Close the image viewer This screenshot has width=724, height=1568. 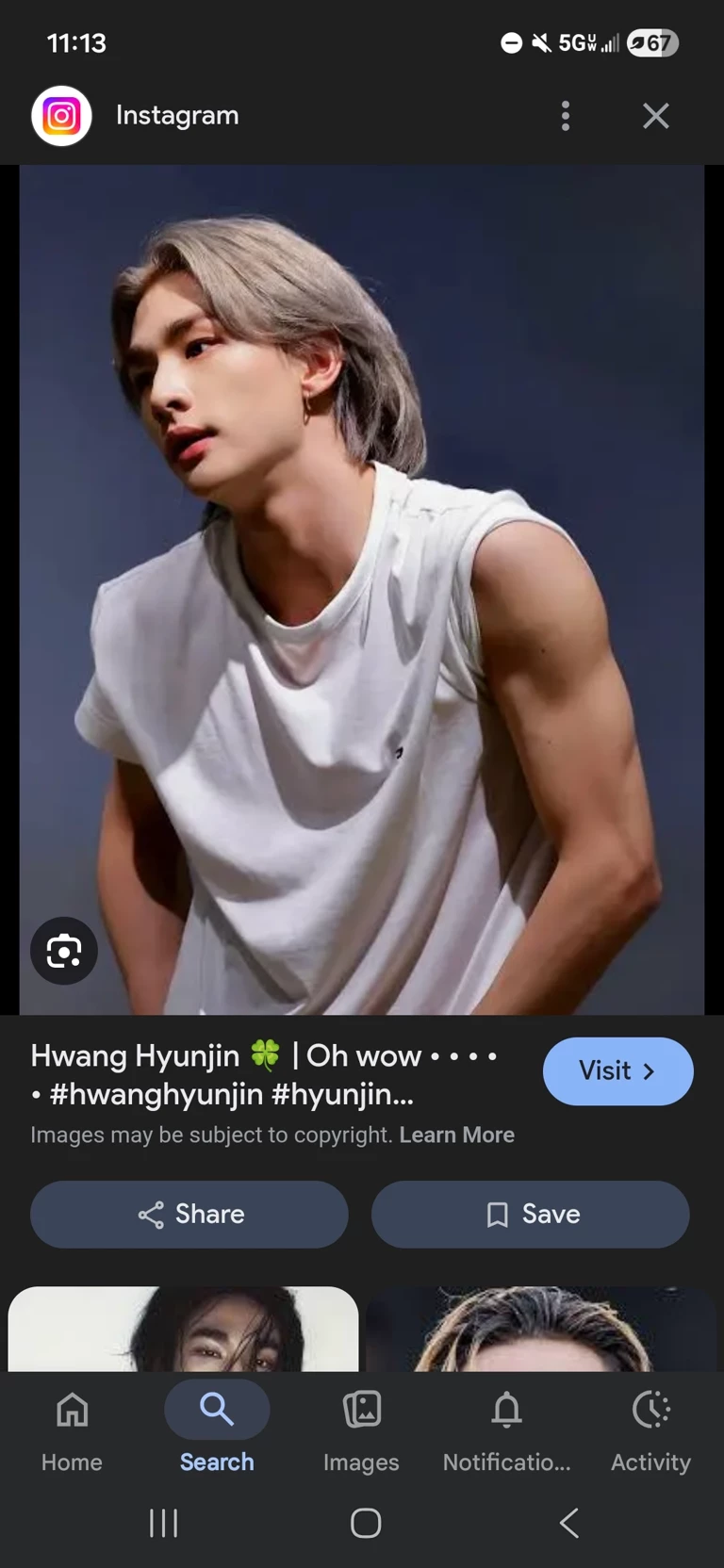655,116
